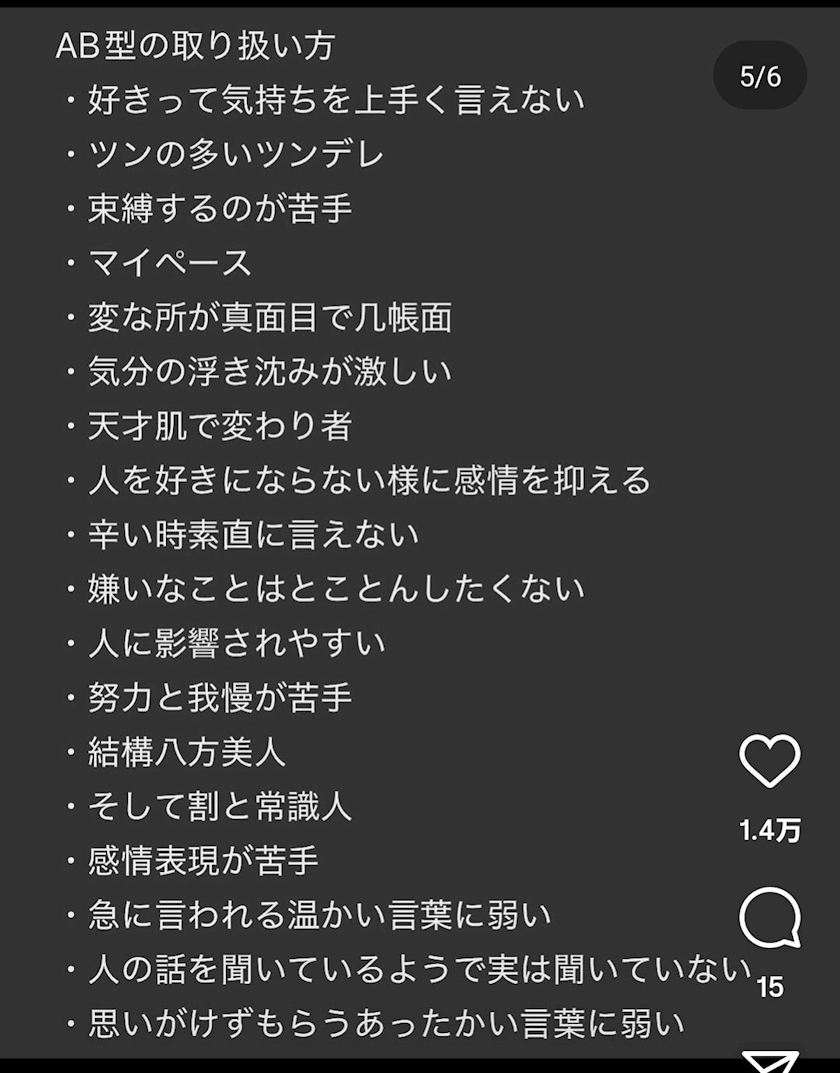This screenshot has width=840, height=1073.
Task: Like this AB型 post with the heart
Action: [769, 762]
